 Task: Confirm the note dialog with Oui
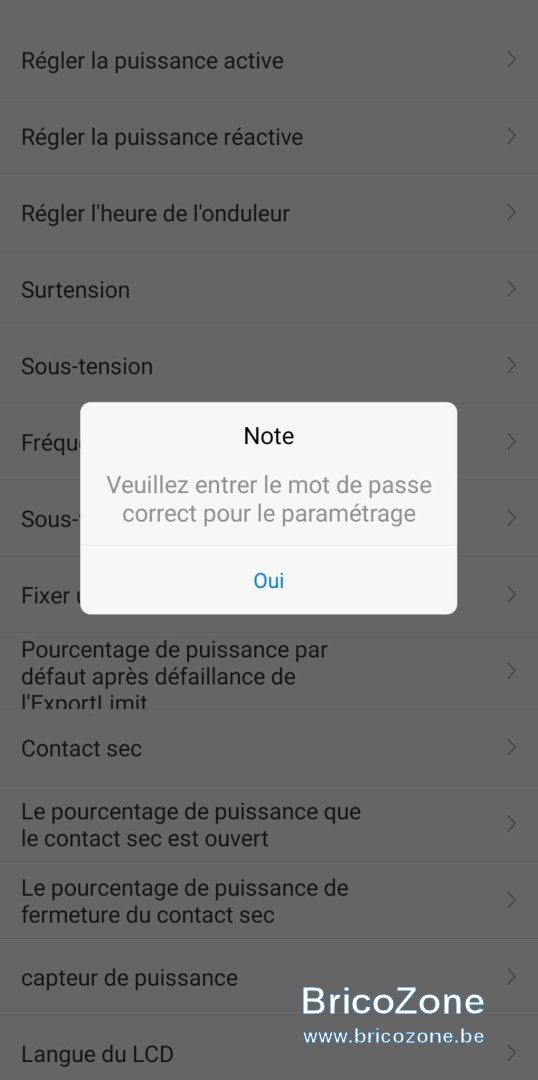click(x=269, y=581)
